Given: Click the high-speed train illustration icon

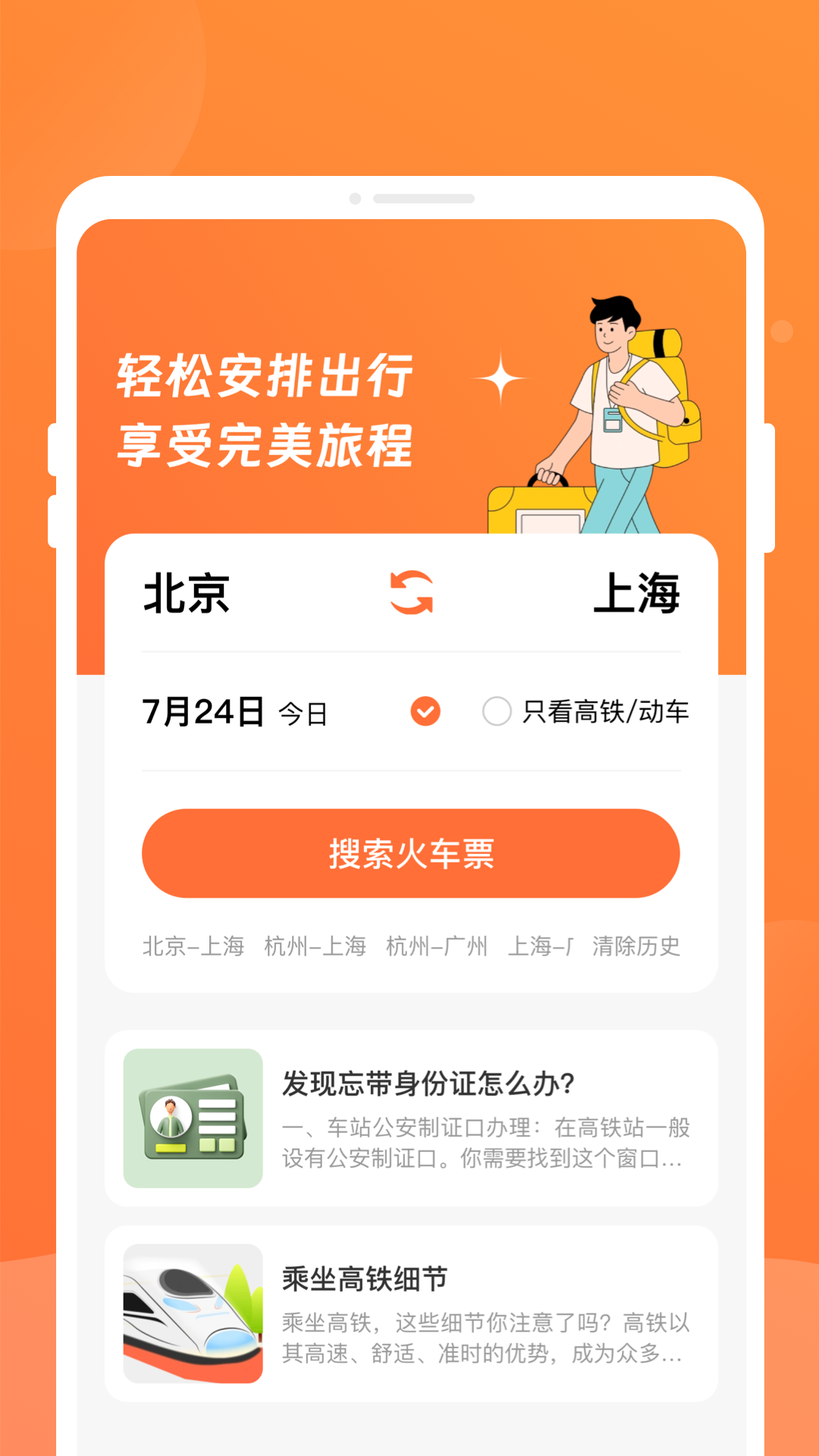Looking at the screenshot, I should 193,1307.
